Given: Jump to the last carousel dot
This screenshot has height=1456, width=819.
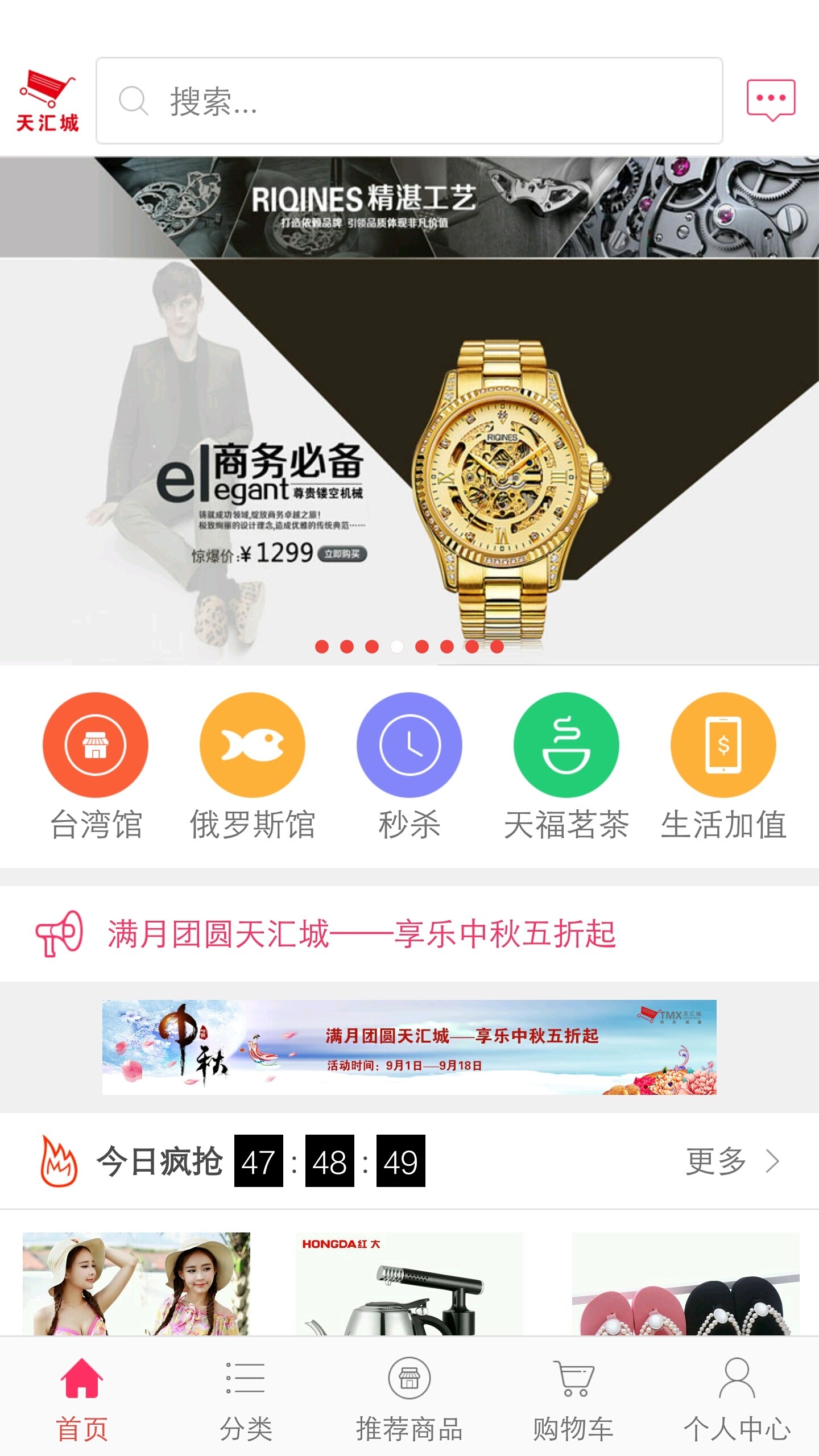Looking at the screenshot, I should click(497, 647).
